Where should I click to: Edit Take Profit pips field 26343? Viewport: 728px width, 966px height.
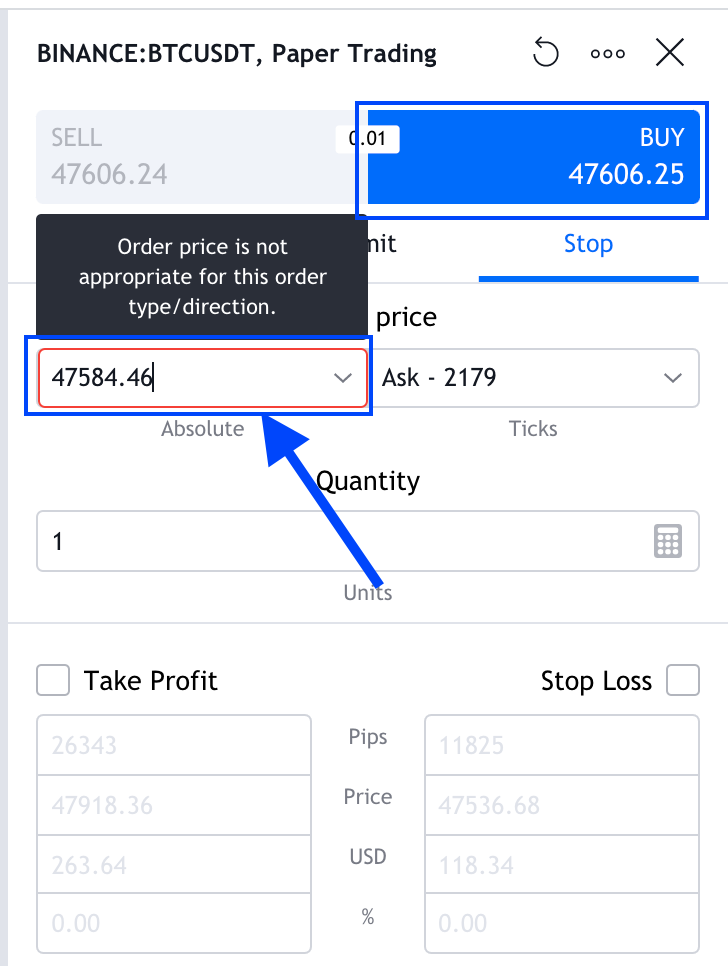pyautogui.click(x=174, y=745)
